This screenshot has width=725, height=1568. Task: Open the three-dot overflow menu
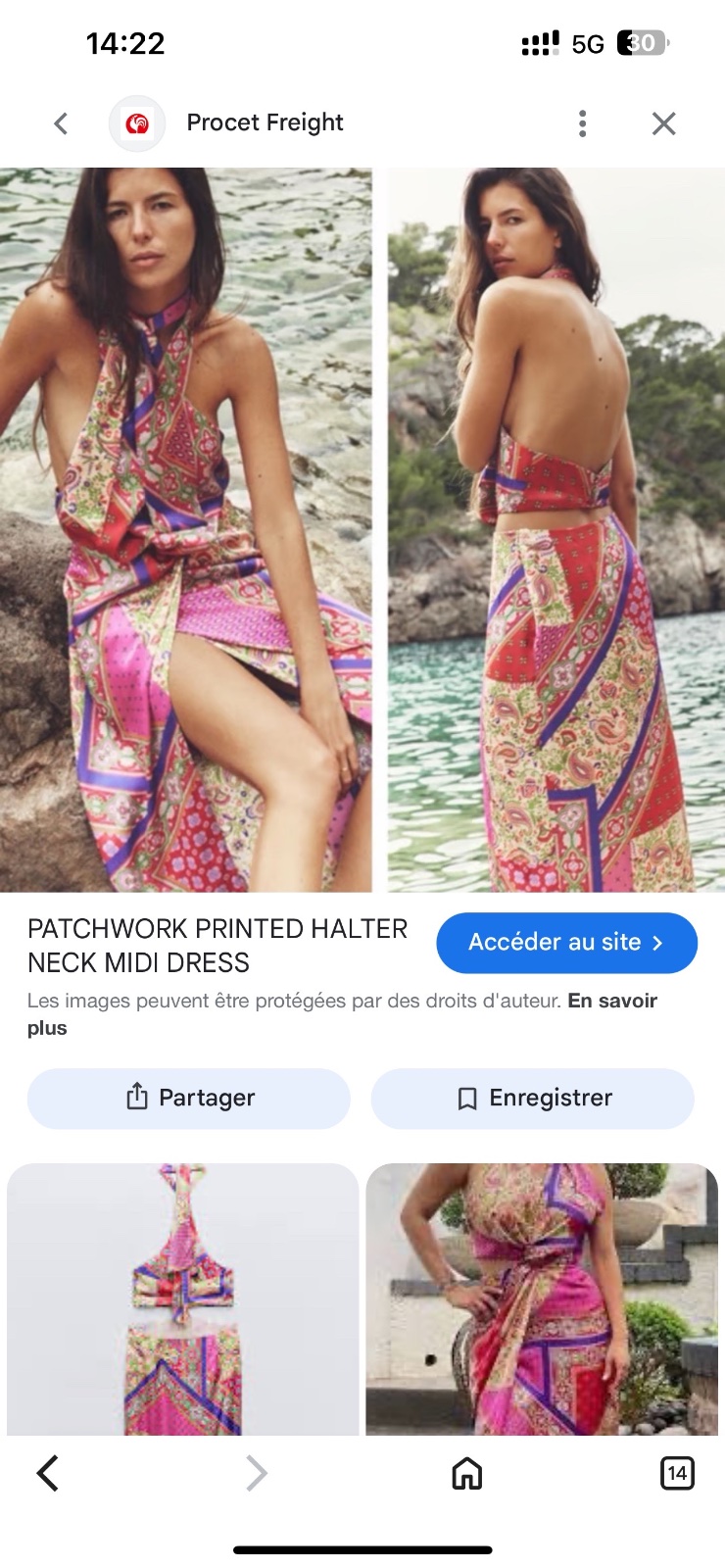(x=583, y=123)
